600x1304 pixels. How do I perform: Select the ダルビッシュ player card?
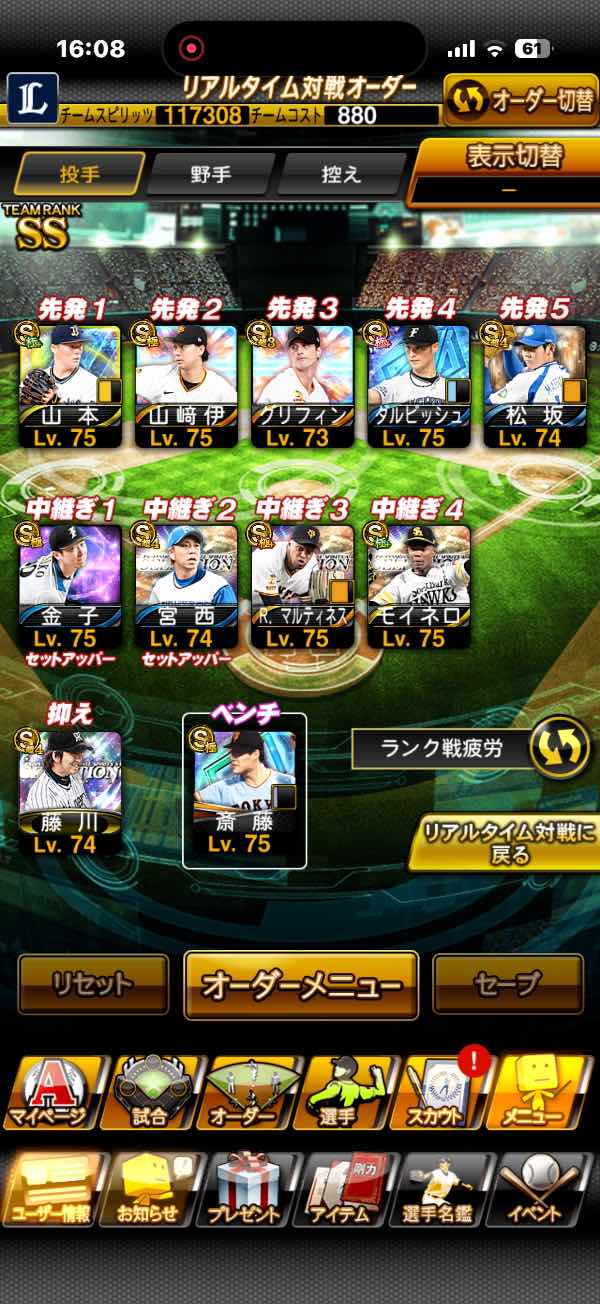tap(419, 385)
